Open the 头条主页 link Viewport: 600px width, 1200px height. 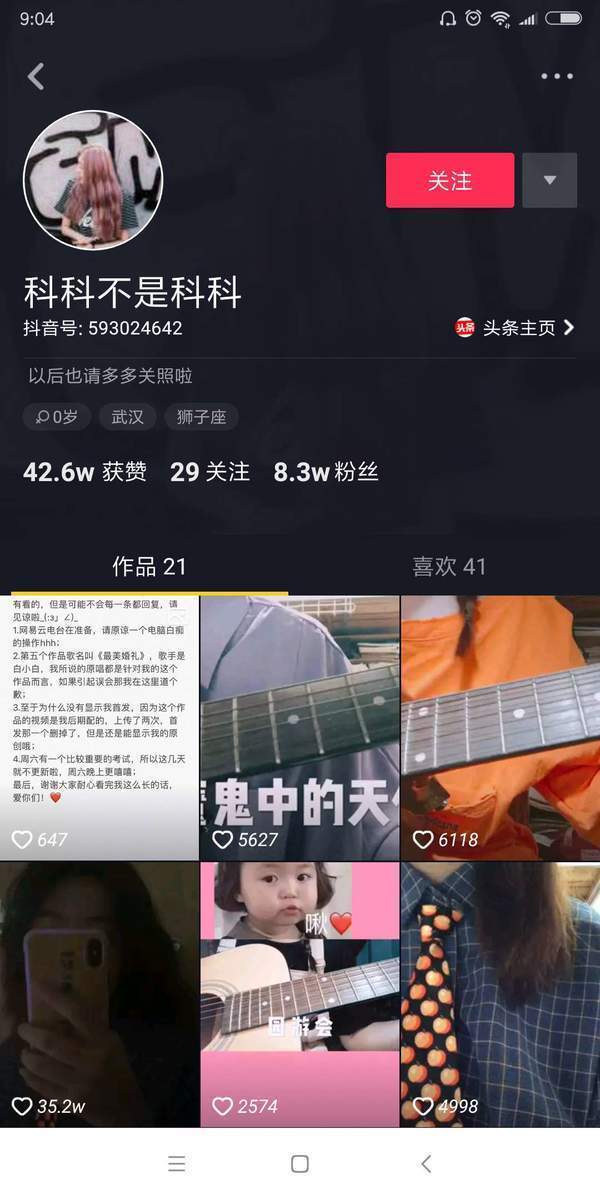coord(516,327)
